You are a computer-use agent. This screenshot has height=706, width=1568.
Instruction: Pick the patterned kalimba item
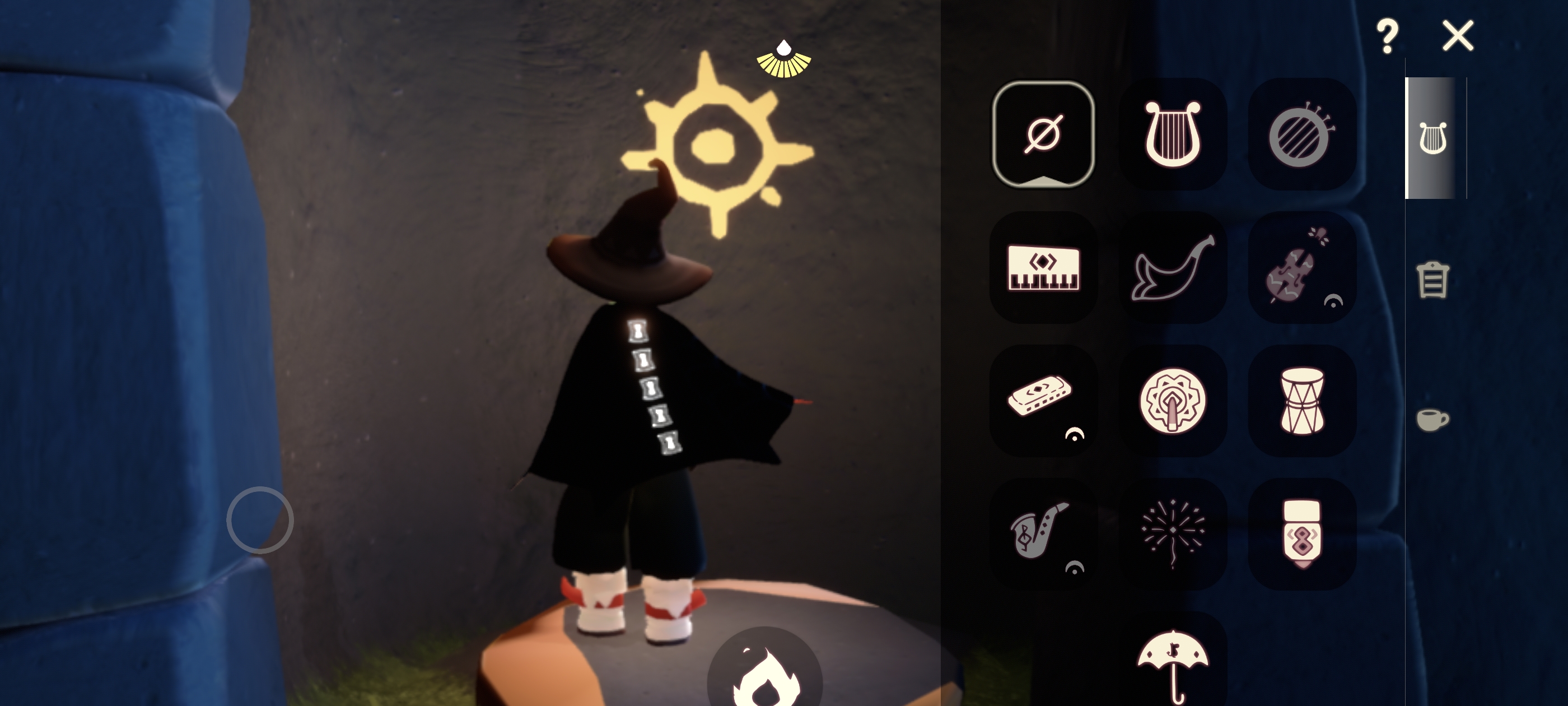[x=1301, y=533]
